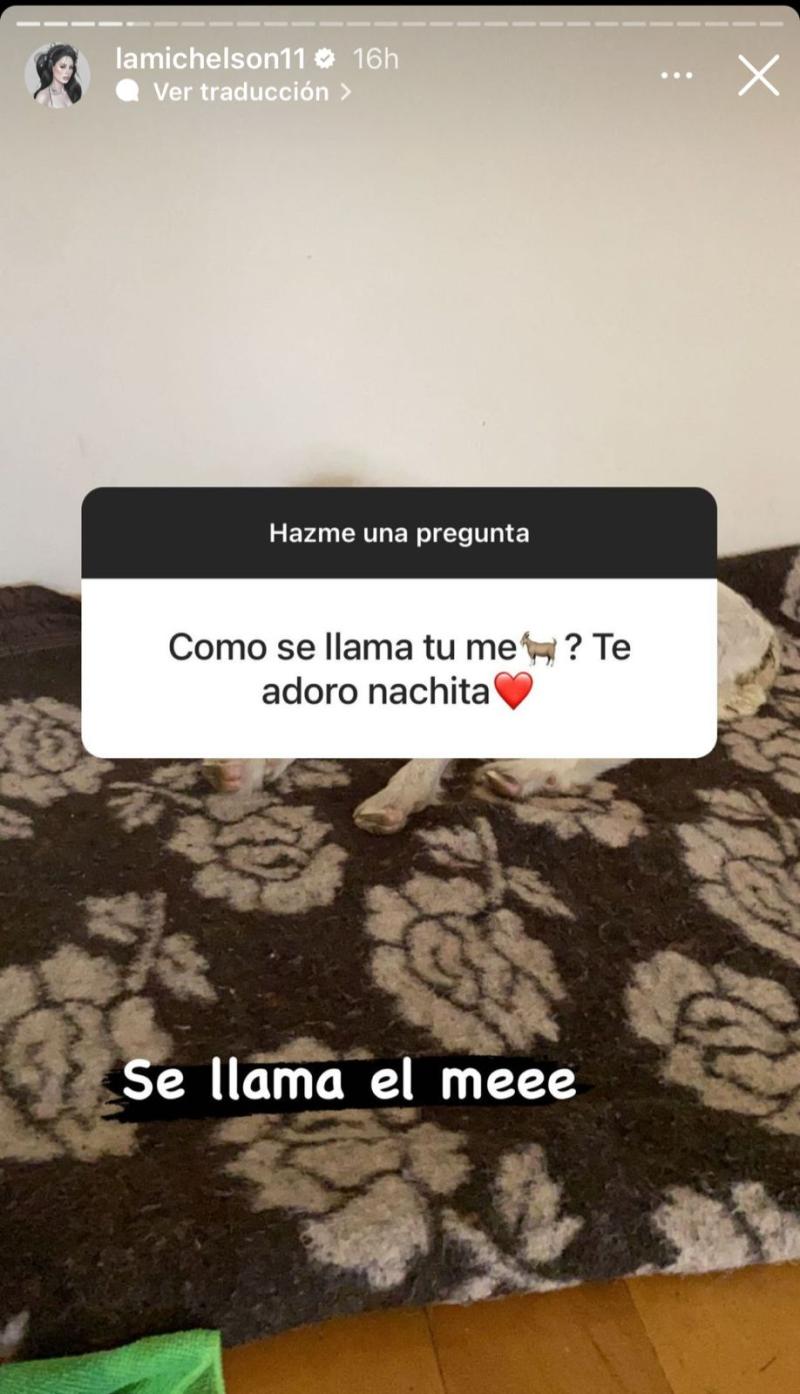Click the X icon to exit the story
Viewport: 800px width, 1394px height.
point(758,75)
